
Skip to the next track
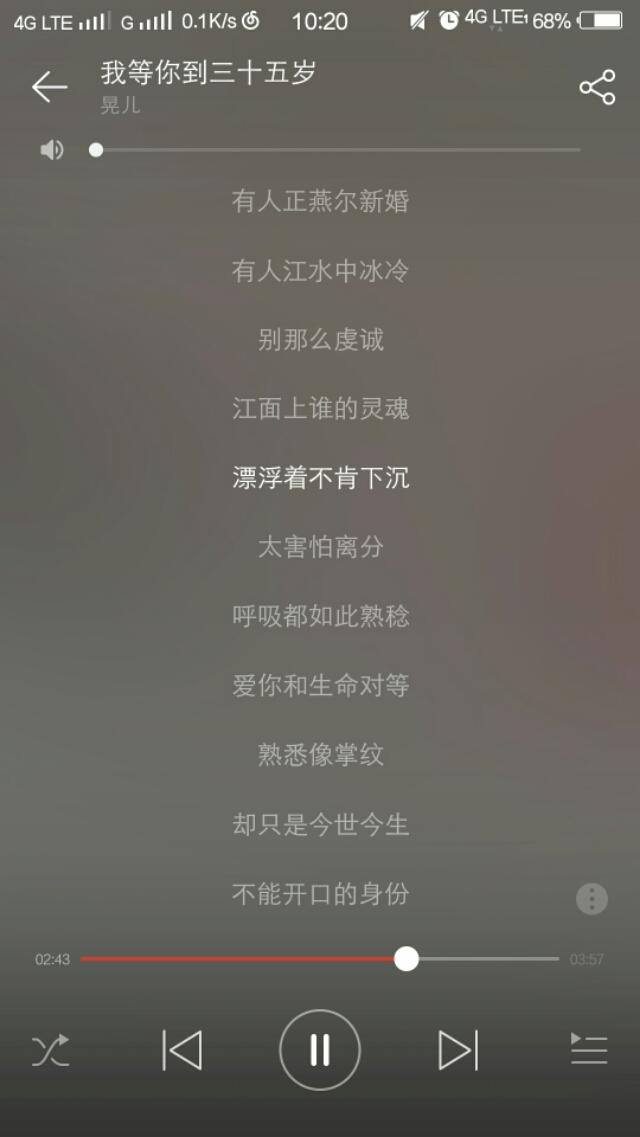tap(458, 1050)
